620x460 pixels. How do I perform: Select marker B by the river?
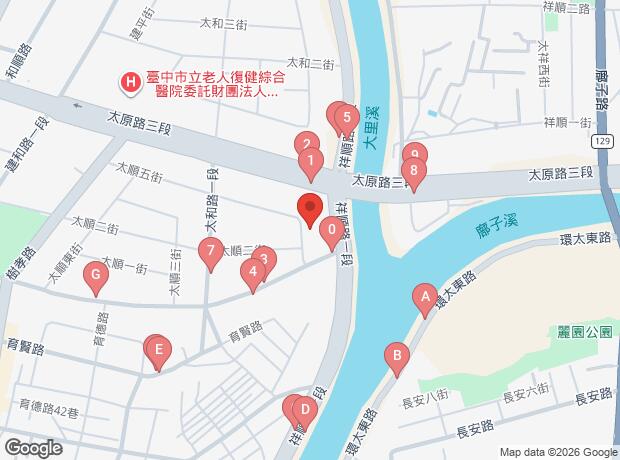398,356
